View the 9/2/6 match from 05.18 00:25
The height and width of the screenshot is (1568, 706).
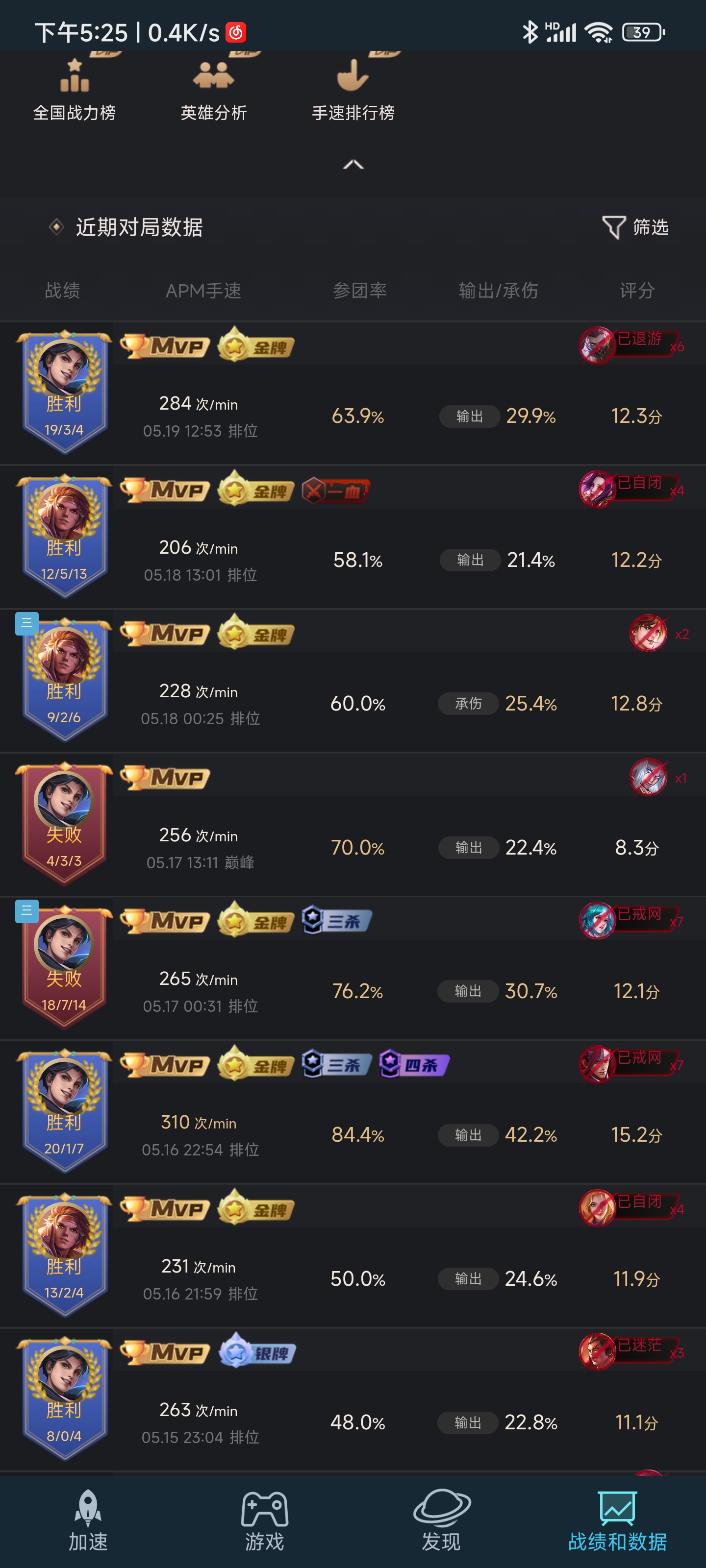tap(353, 703)
